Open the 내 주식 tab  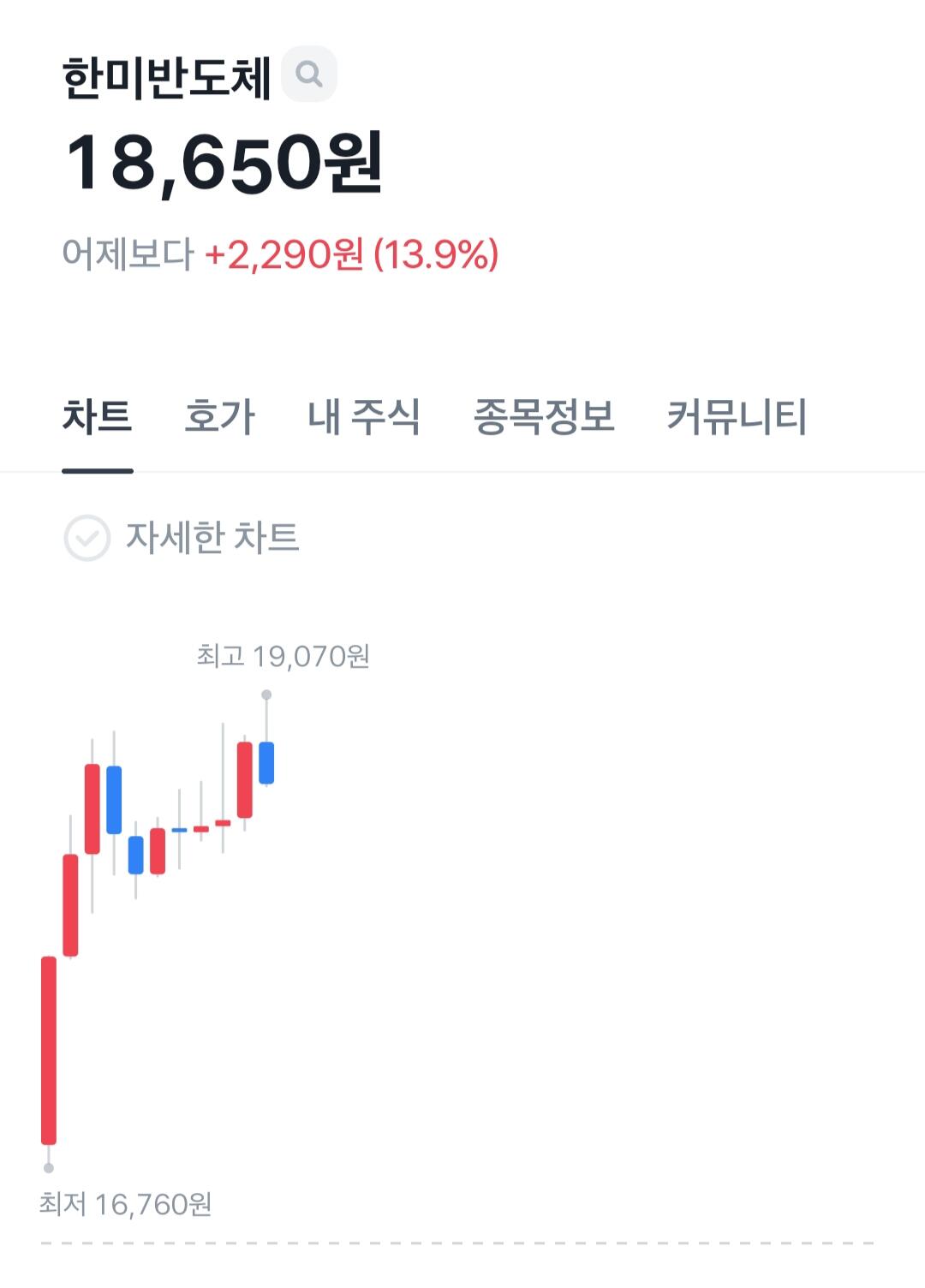pos(364,419)
